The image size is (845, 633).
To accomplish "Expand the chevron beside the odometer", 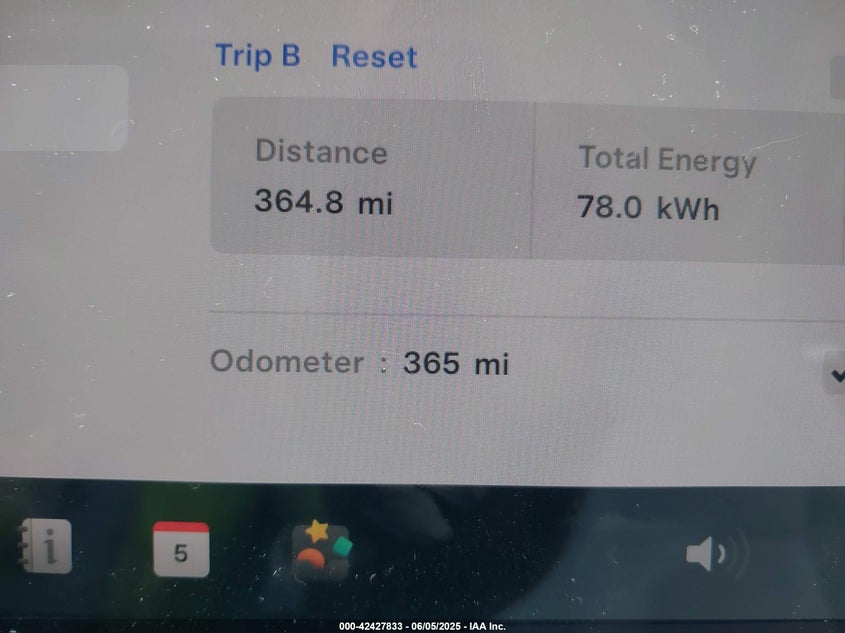I will click(835, 375).
